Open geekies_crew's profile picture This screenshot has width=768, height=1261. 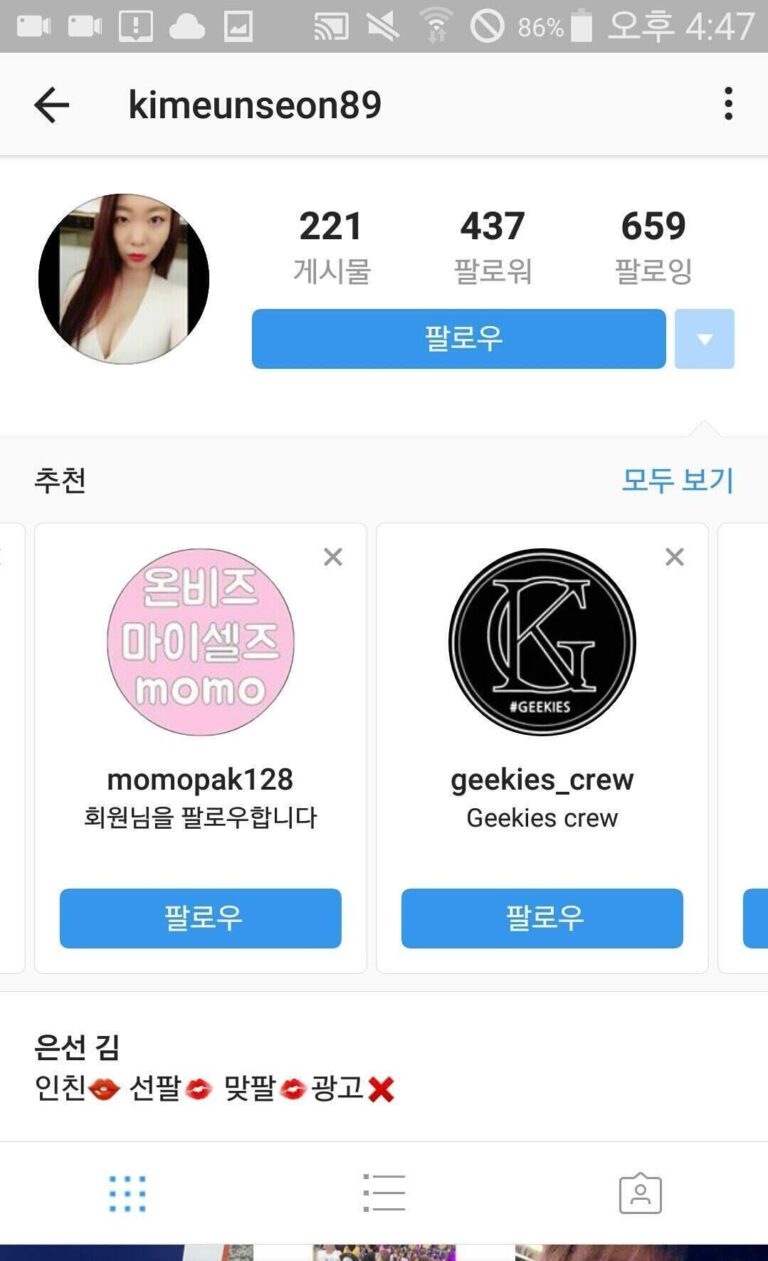[542, 642]
